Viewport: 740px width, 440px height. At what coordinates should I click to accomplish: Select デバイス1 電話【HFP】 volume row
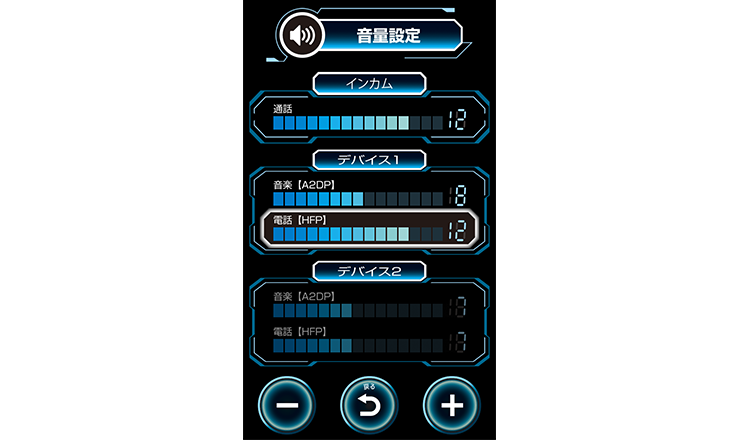point(369,227)
